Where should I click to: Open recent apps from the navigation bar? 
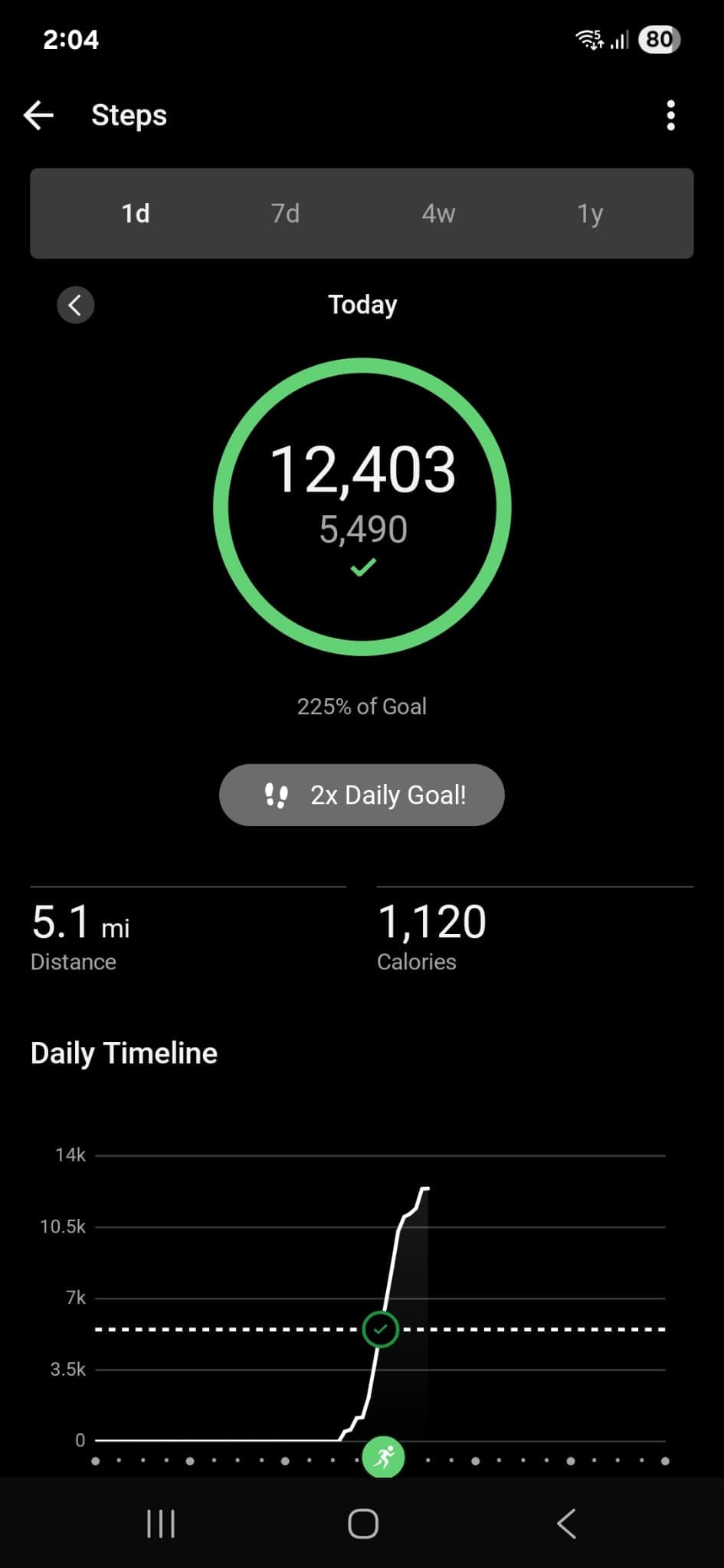[161, 1524]
